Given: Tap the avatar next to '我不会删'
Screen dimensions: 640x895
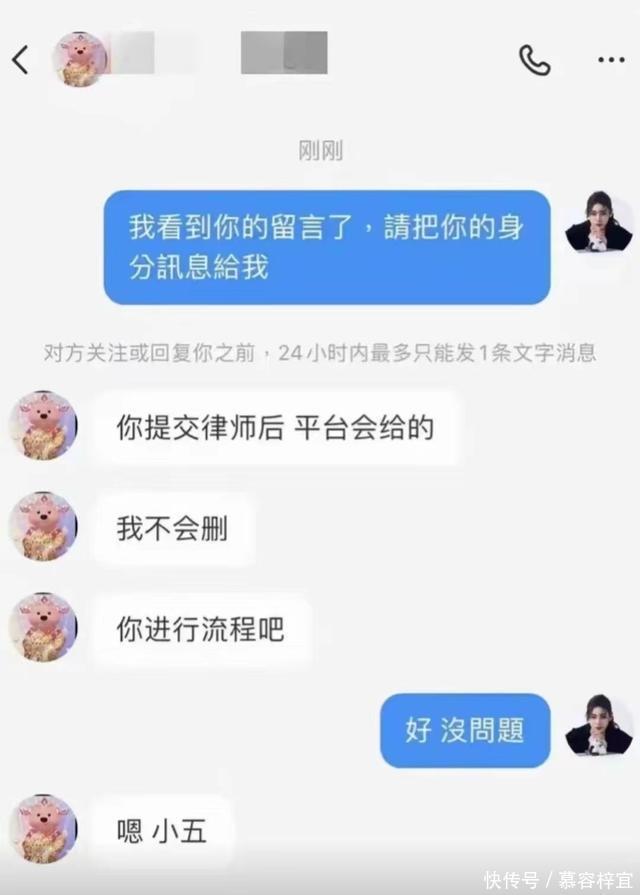Looking at the screenshot, I should (43, 527).
